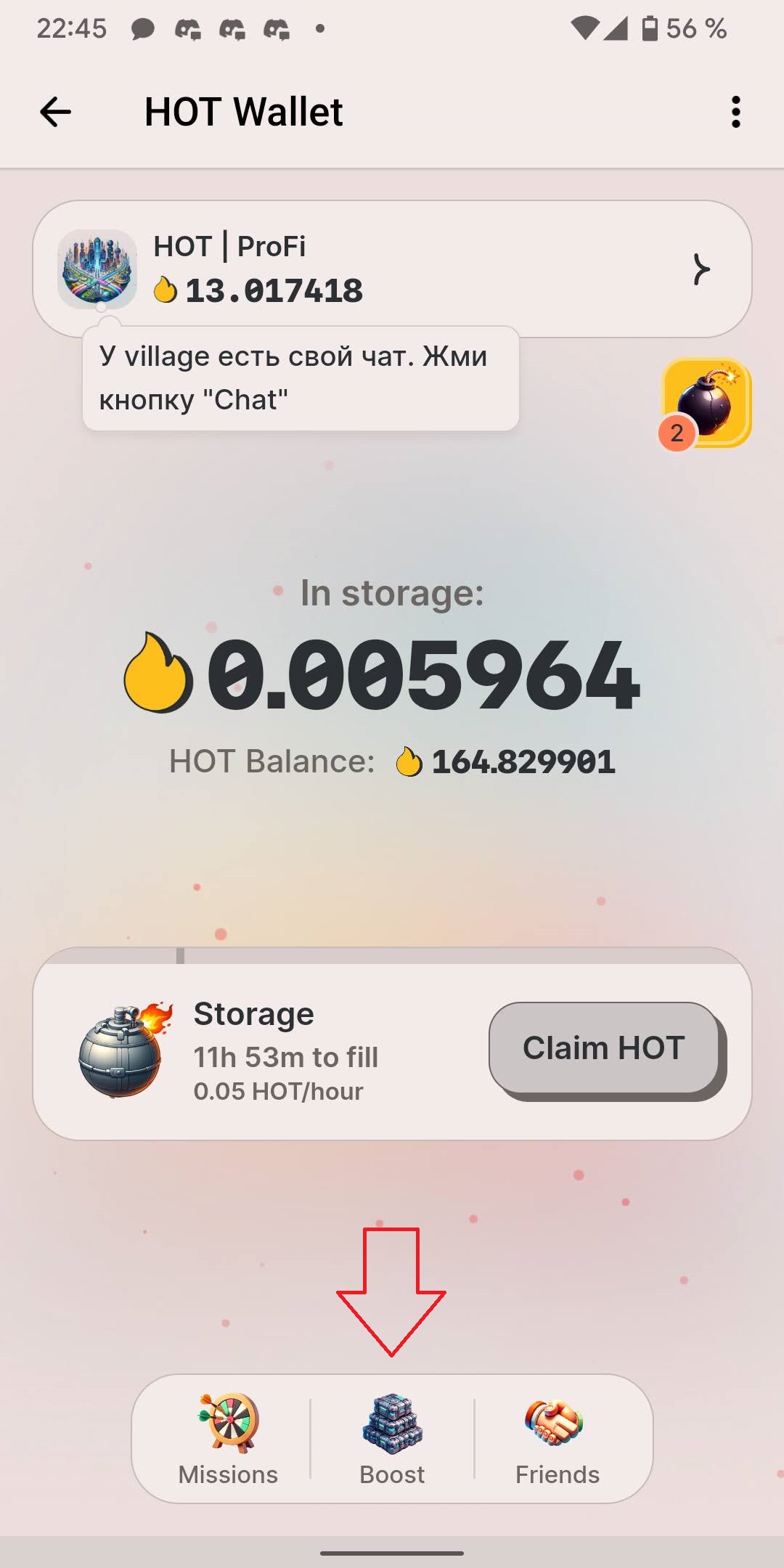The width and height of the screenshot is (784, 1568).
Task: Go to the Friends tab
Action: pos(557,1439)
